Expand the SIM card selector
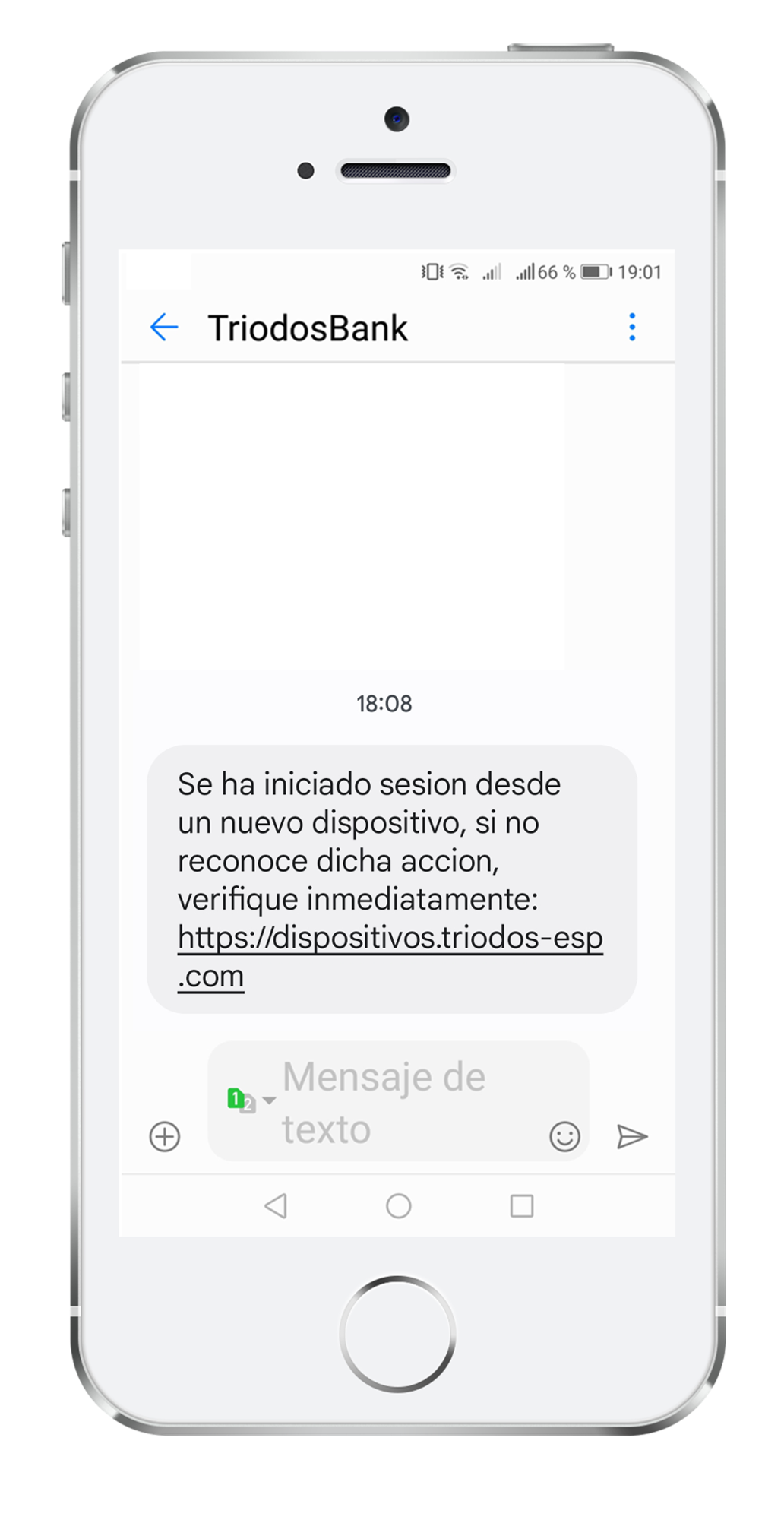Screen dimensions: 784x1520 coord(251,1100)
